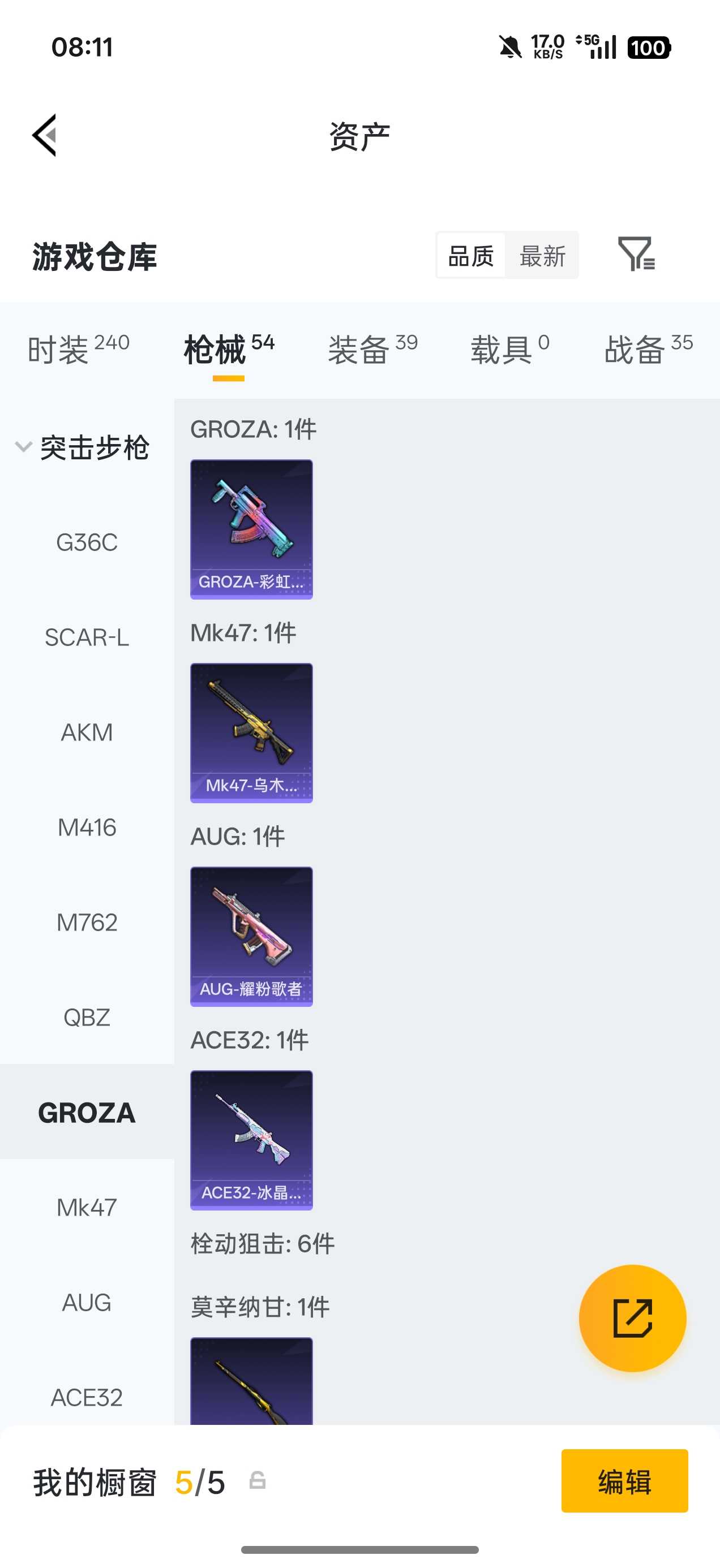Viewport: 720px width, 1568px height.
Task: Select the 品质 sort option
Action: click(471, 256)
